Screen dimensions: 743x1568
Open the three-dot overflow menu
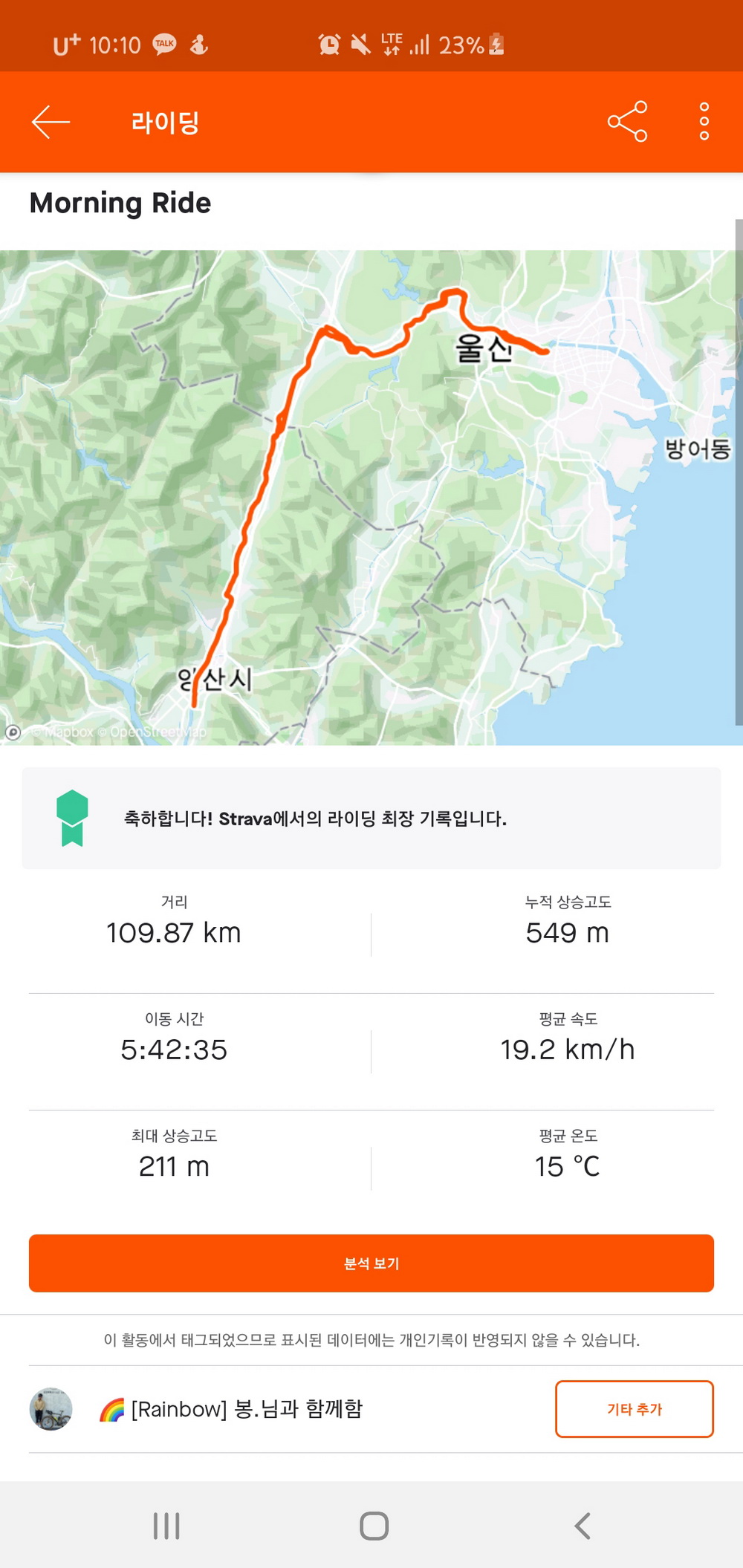click(704, 122)
